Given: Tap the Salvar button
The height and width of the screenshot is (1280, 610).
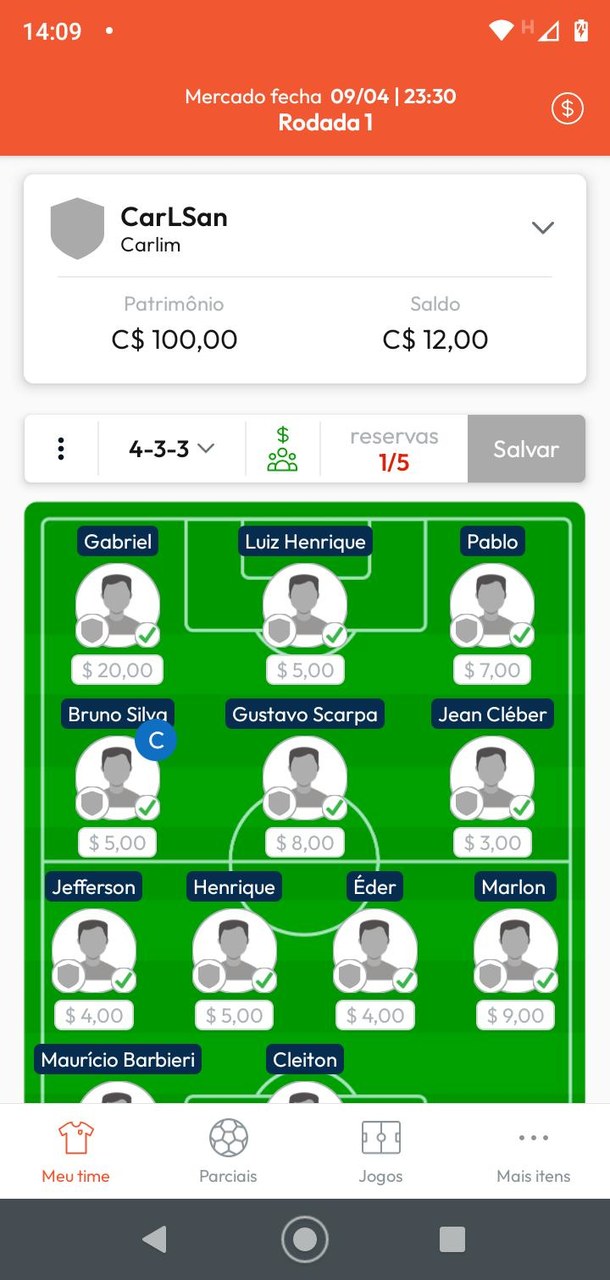Looking at the screenshot, I should pyautogui.click(x=526, y=449).
